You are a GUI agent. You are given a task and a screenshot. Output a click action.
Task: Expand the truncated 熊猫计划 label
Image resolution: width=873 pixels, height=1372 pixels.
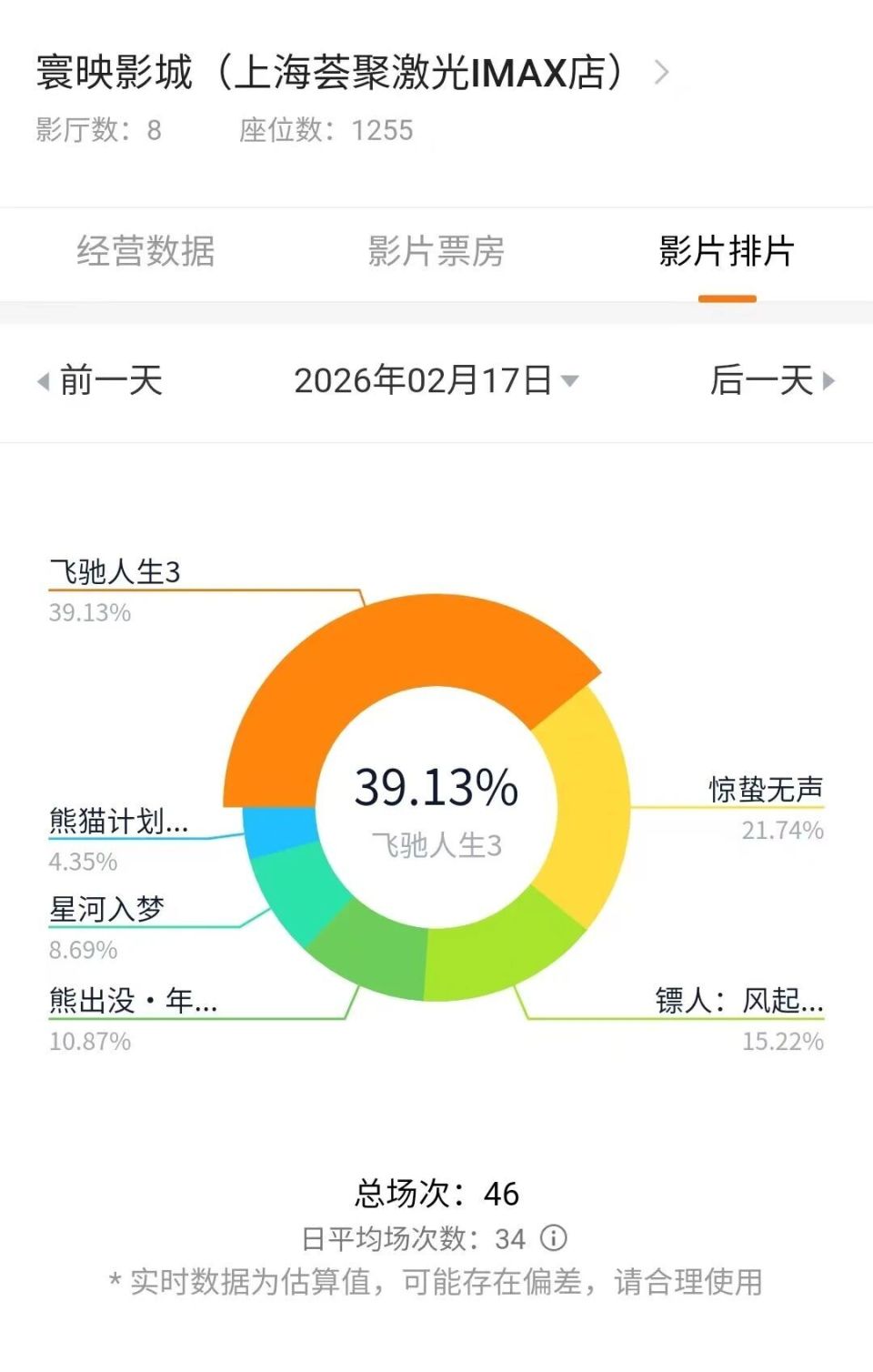click(x=119, y=822)
